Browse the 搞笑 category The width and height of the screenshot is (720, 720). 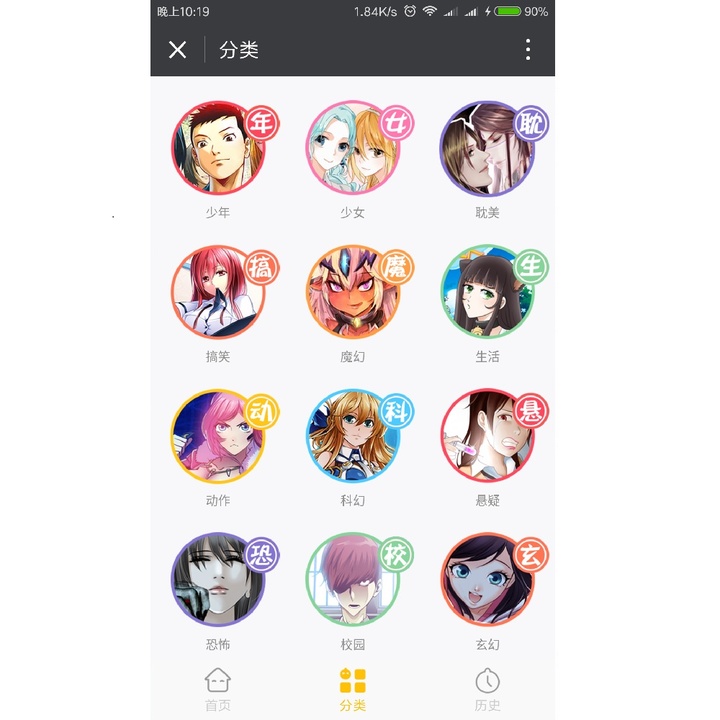point(218,292)
